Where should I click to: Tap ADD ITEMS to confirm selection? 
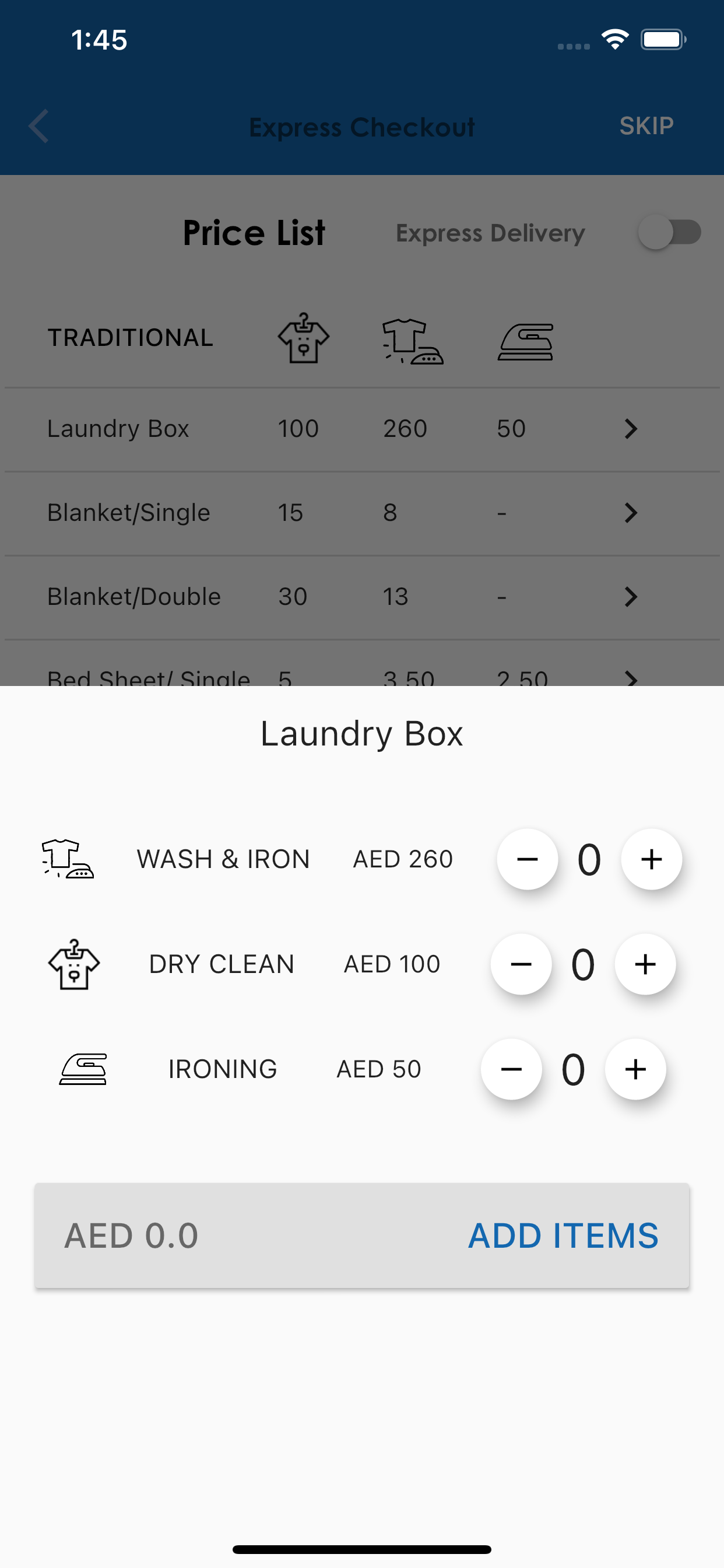click(563, 1235)
